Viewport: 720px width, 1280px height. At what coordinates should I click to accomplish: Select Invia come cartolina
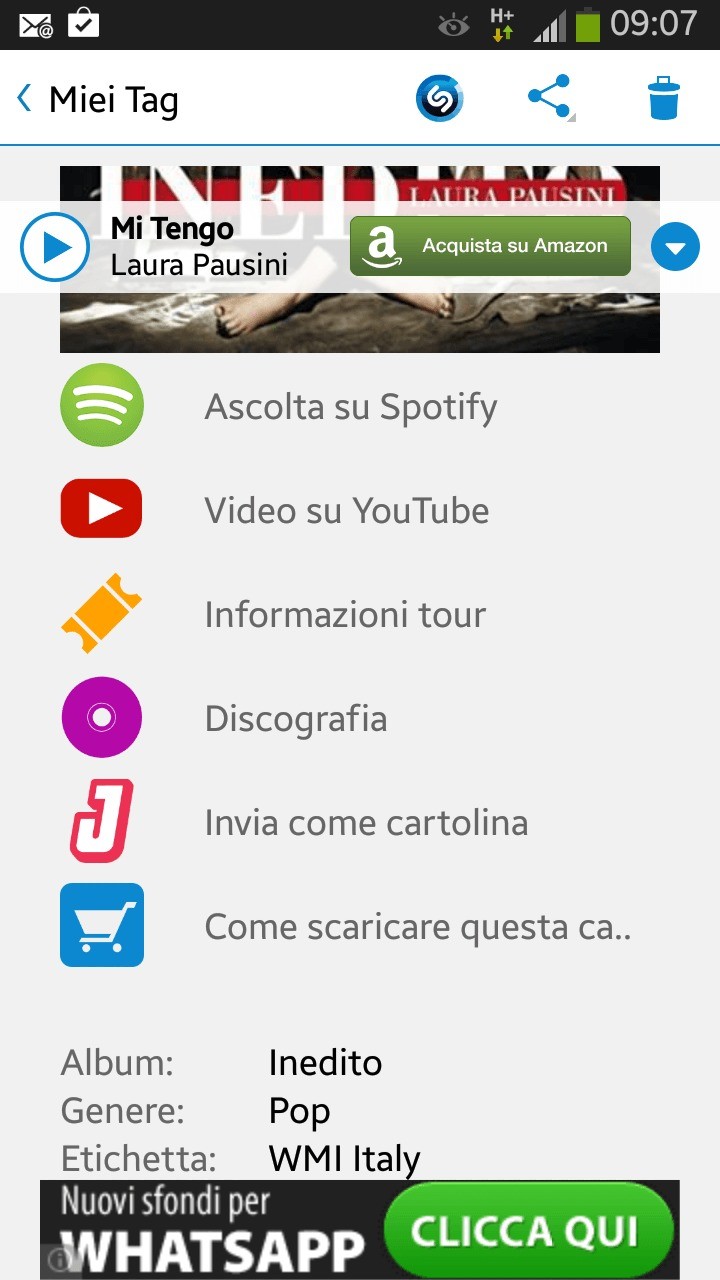point(366,823)
